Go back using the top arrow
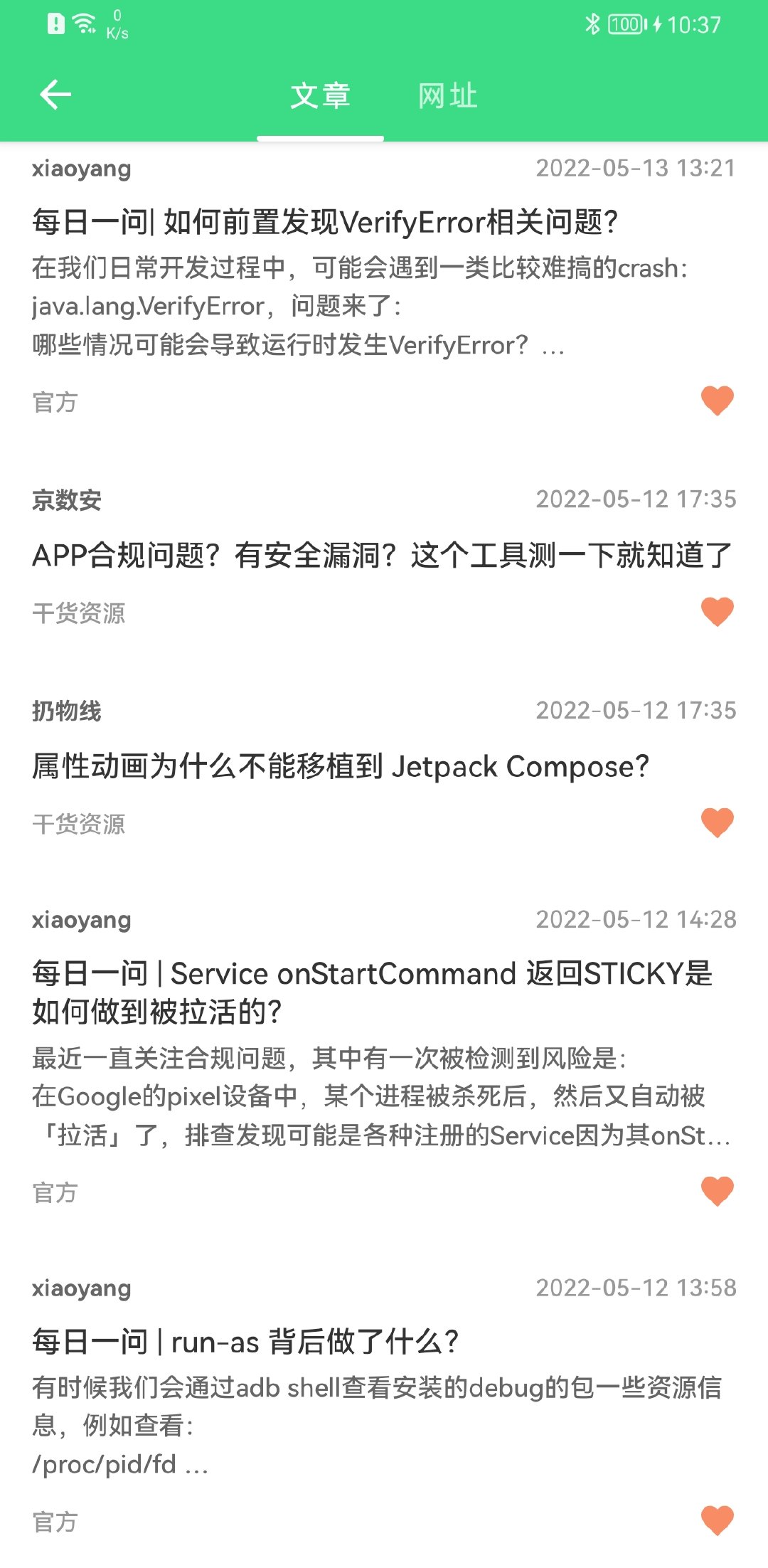 click(55, 95)
